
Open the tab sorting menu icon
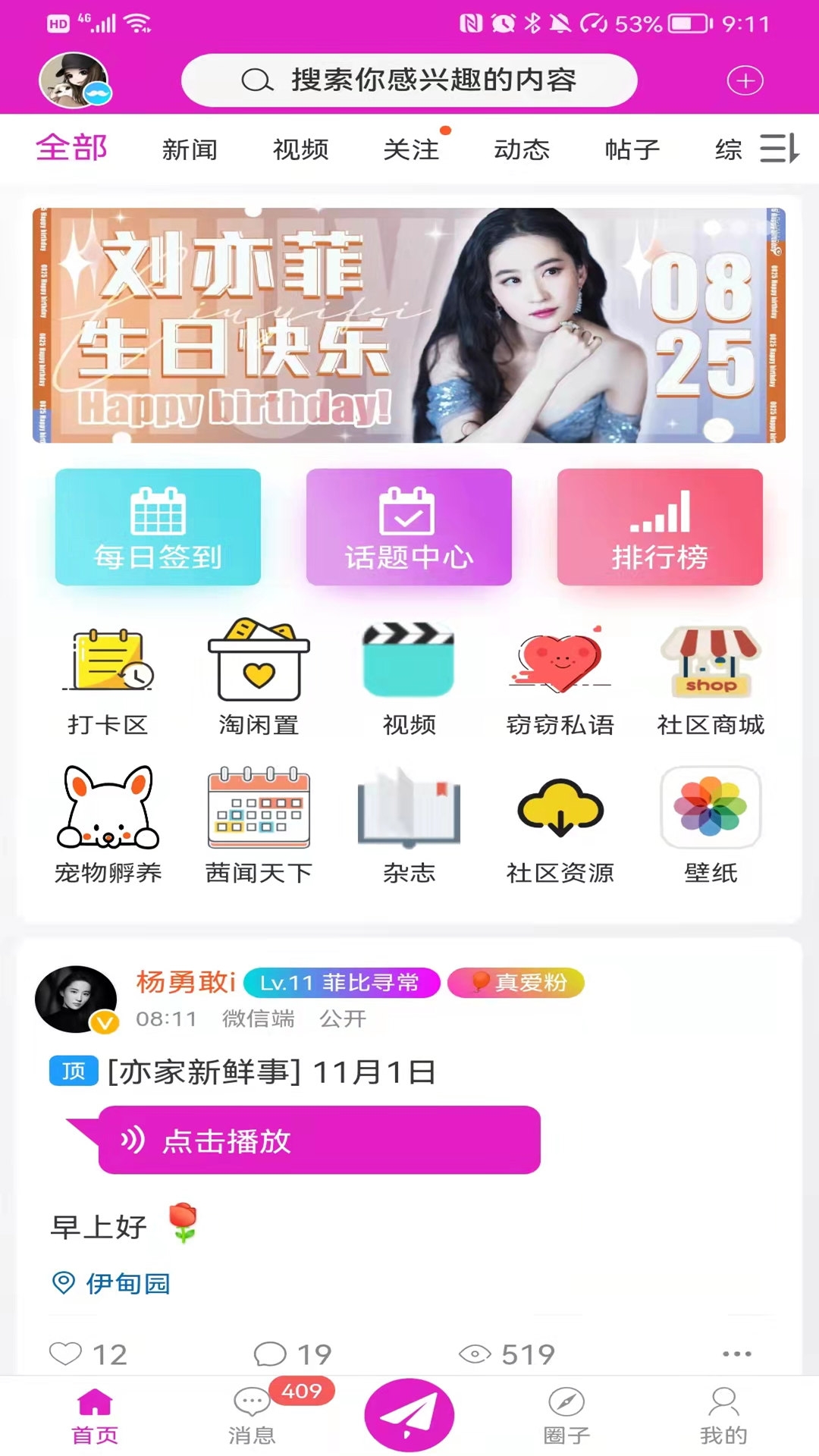[780, 148]
